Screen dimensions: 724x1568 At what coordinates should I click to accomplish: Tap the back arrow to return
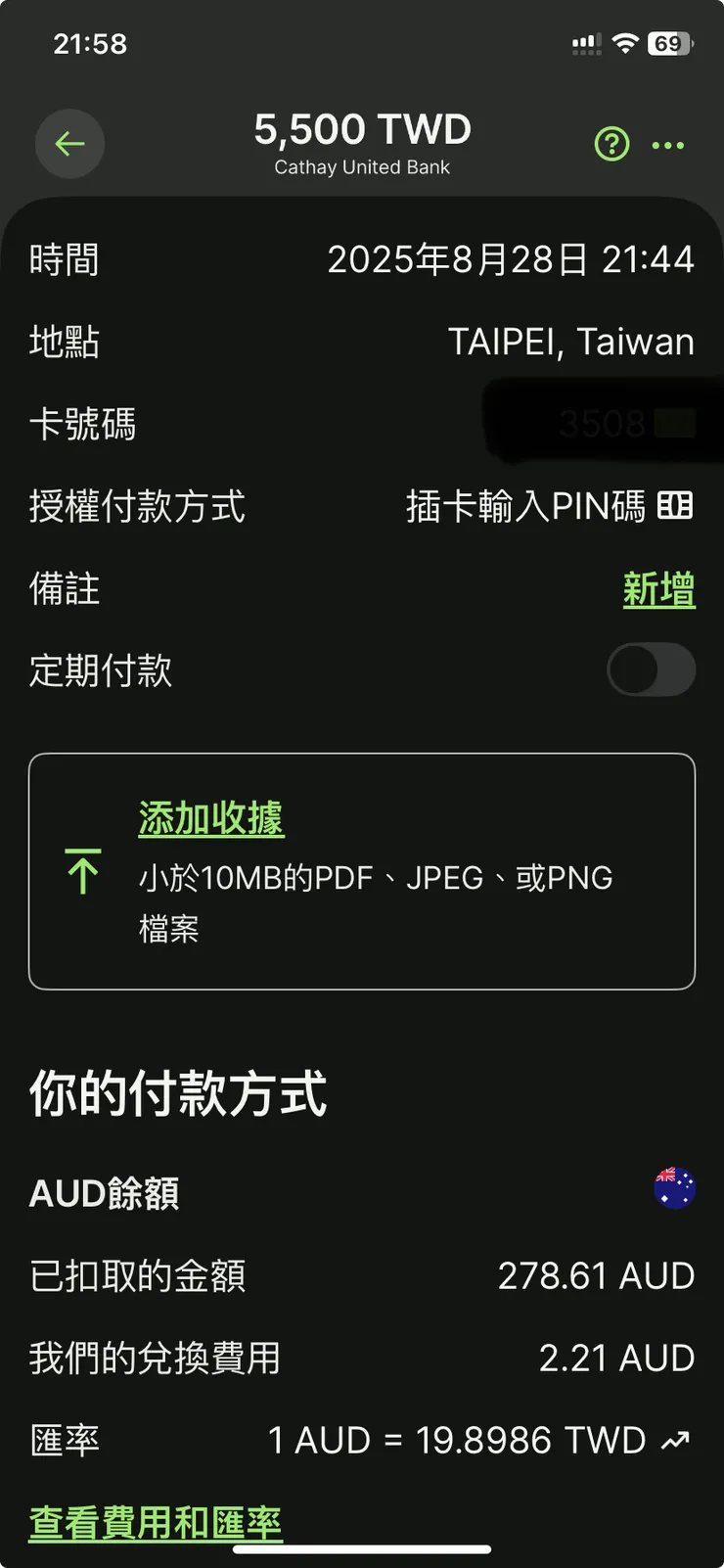[x=68, y=144]
